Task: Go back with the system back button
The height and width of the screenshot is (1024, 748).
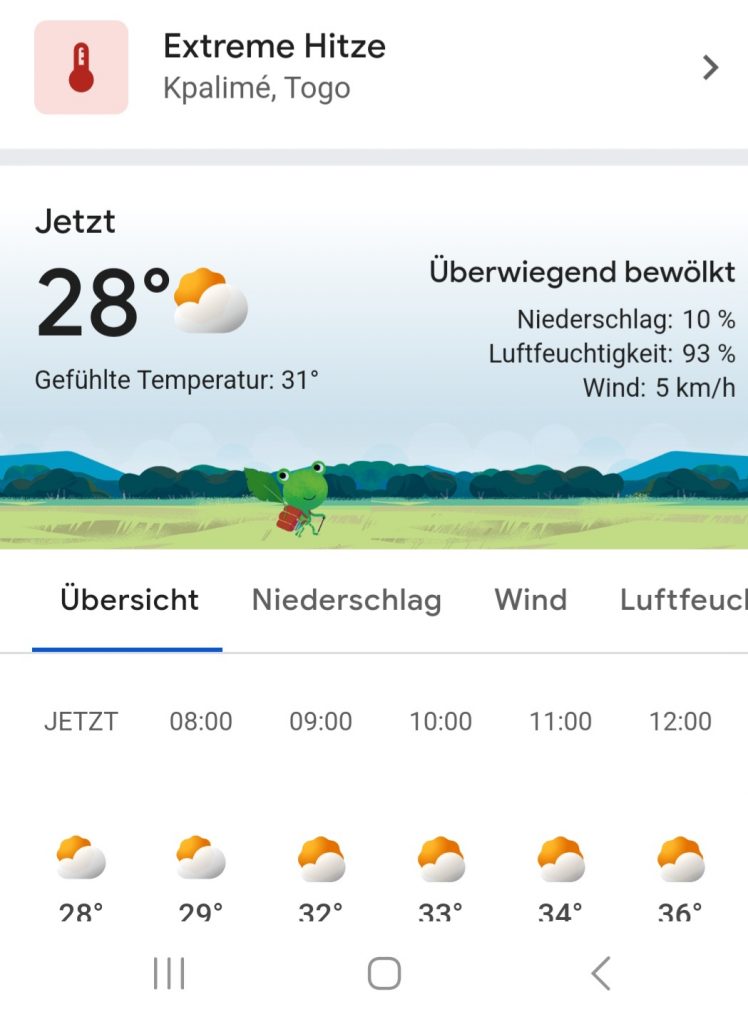Action: (x=600, y=973)
